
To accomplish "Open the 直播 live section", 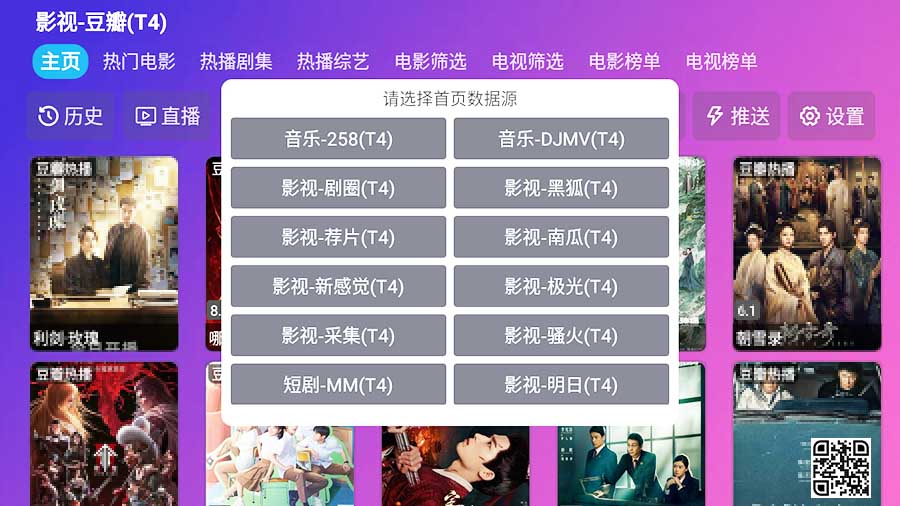I will pyautogui.click(x=168, y=116).
